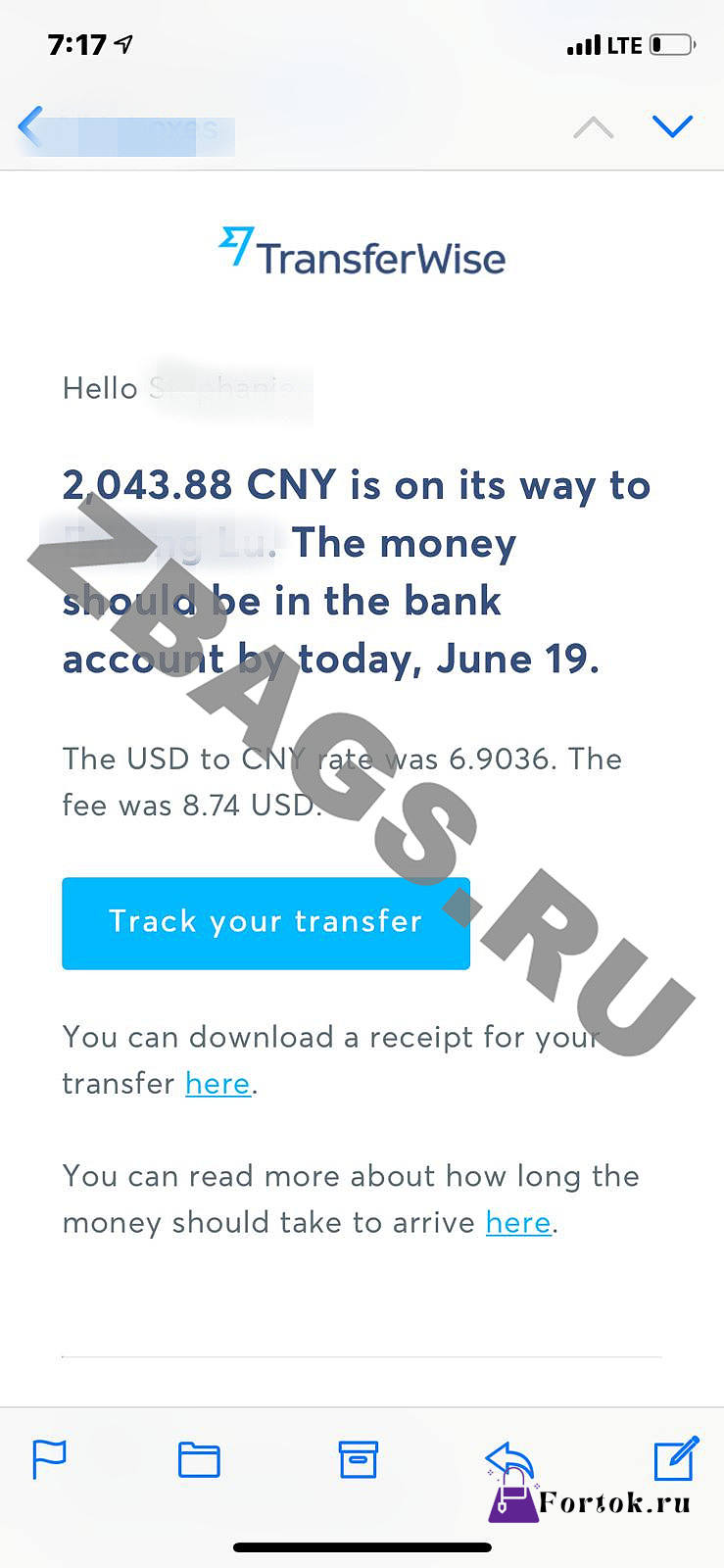The image size is (724, 1568).
Task: Jump to next message with down arrow
Action: (672, 126)
